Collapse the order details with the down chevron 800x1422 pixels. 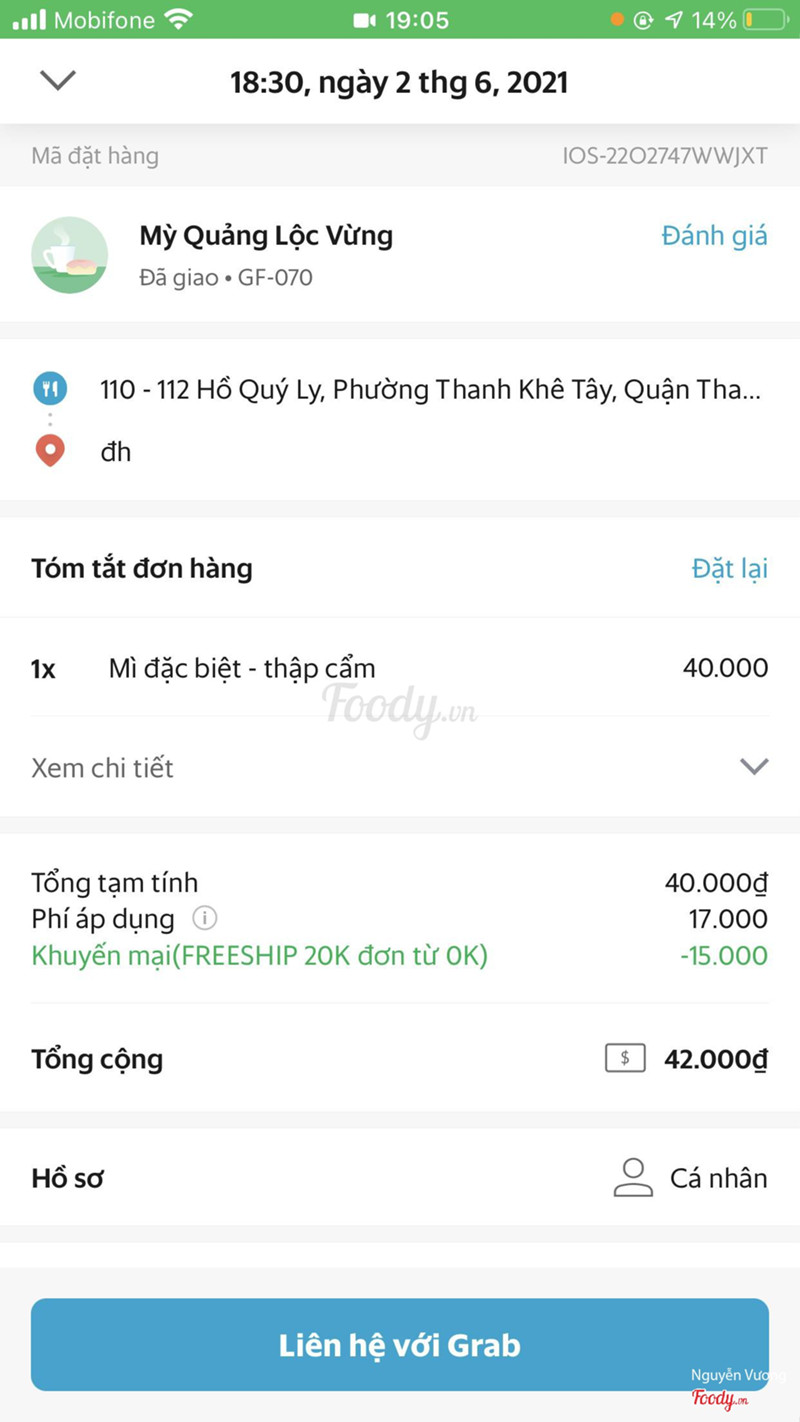(57, 81)
